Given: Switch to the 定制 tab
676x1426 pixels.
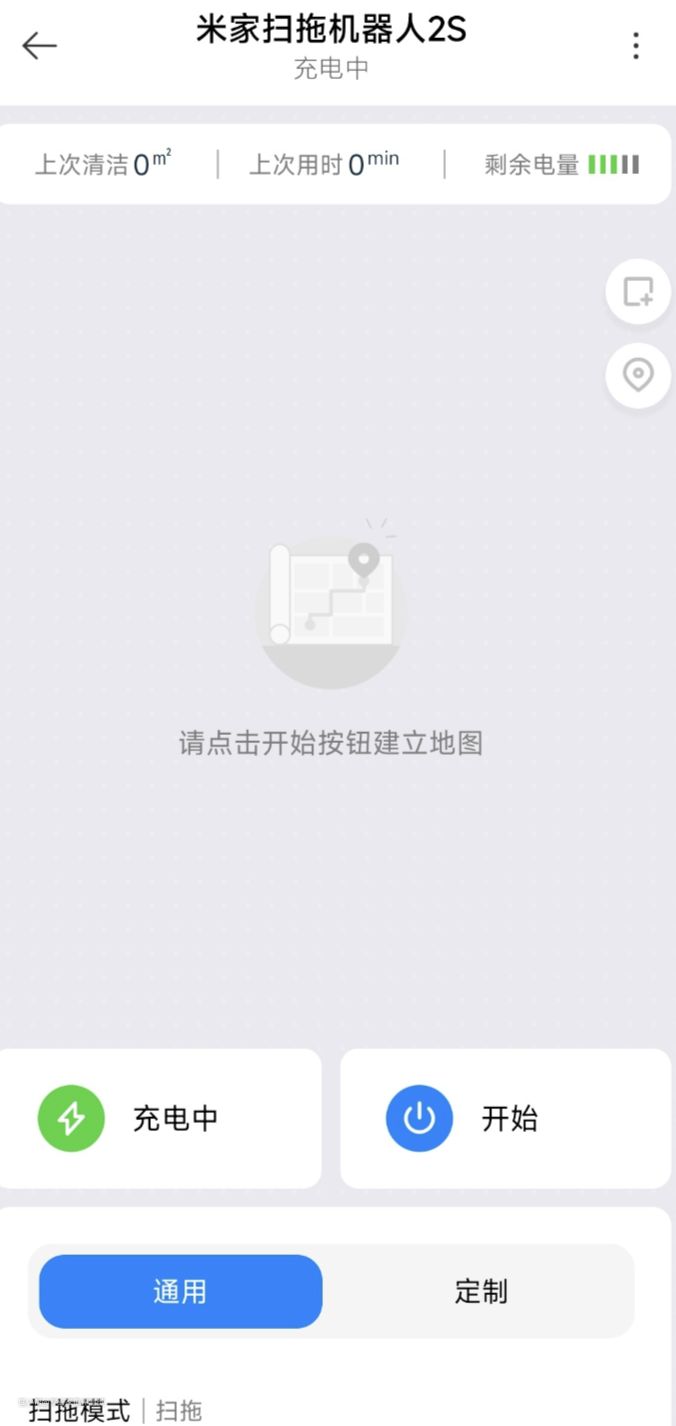Looking at the screenshot, I should (481, 1291).
